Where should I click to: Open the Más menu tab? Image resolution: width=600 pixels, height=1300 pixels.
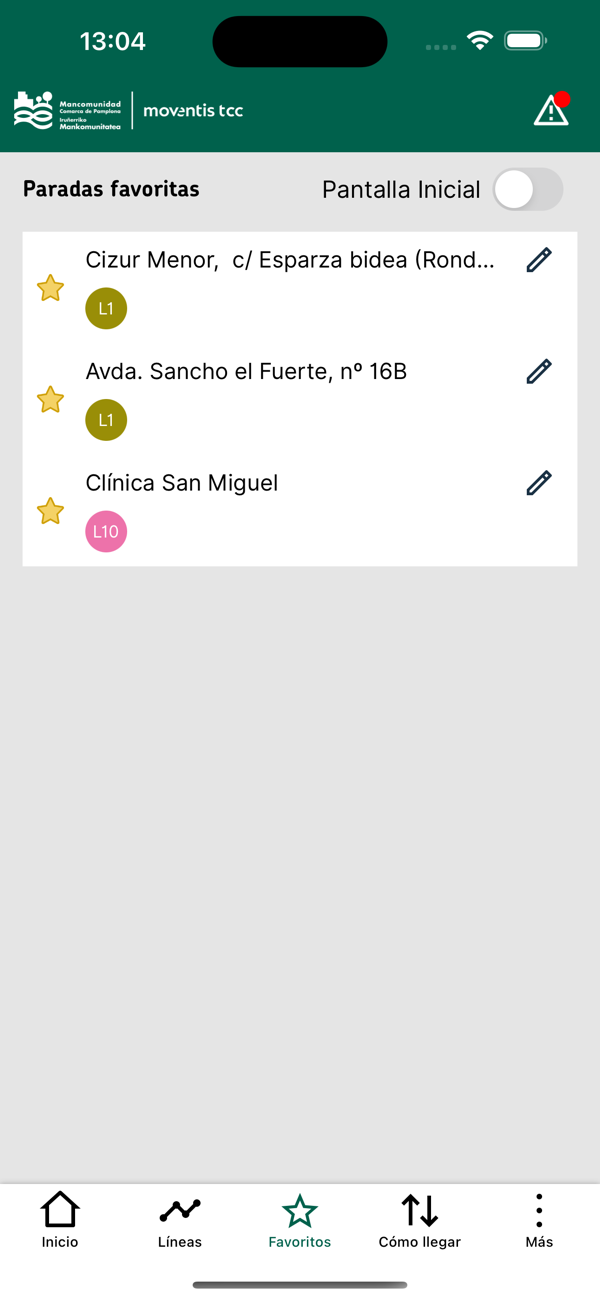tap(539, 1220)
